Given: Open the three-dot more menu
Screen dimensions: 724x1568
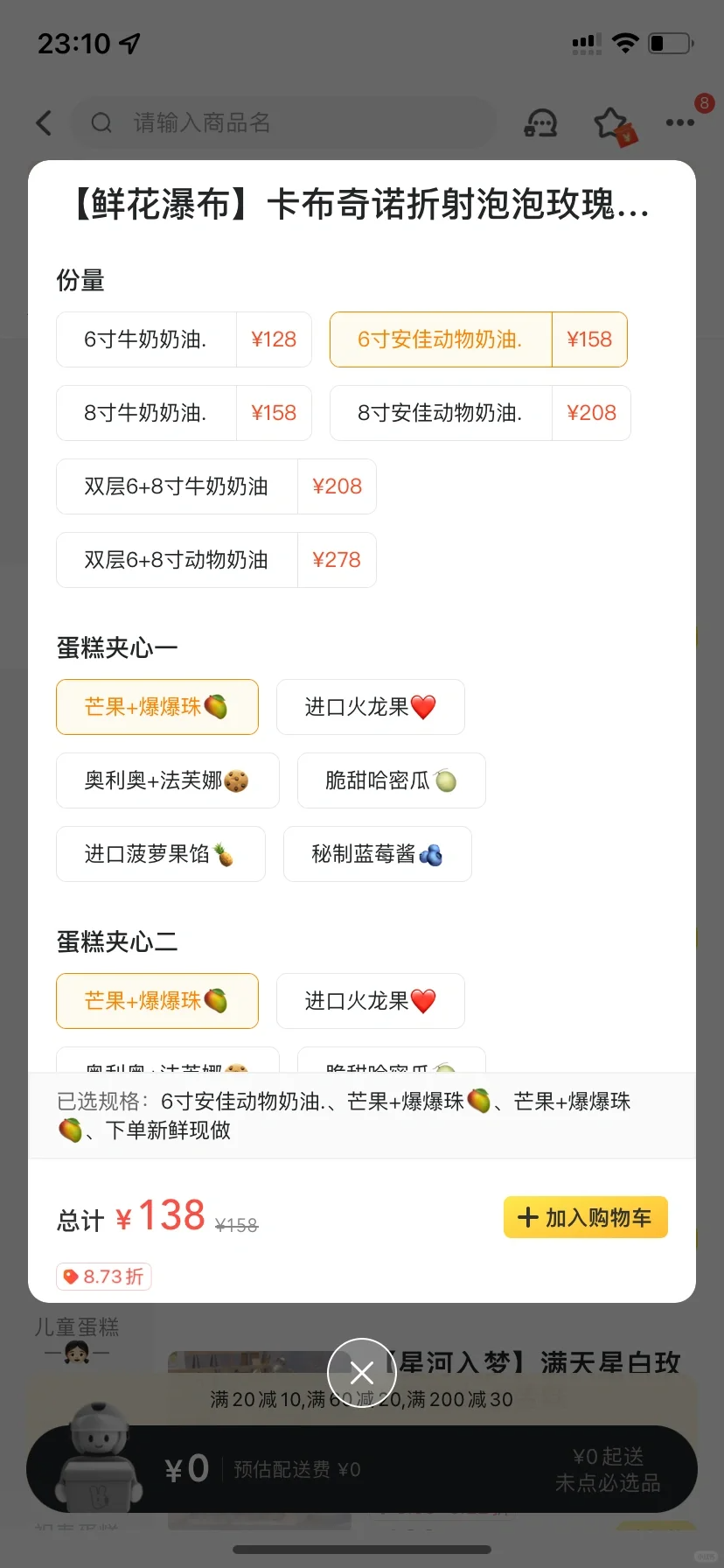Looking at the screenshot, I should (679, 122).
